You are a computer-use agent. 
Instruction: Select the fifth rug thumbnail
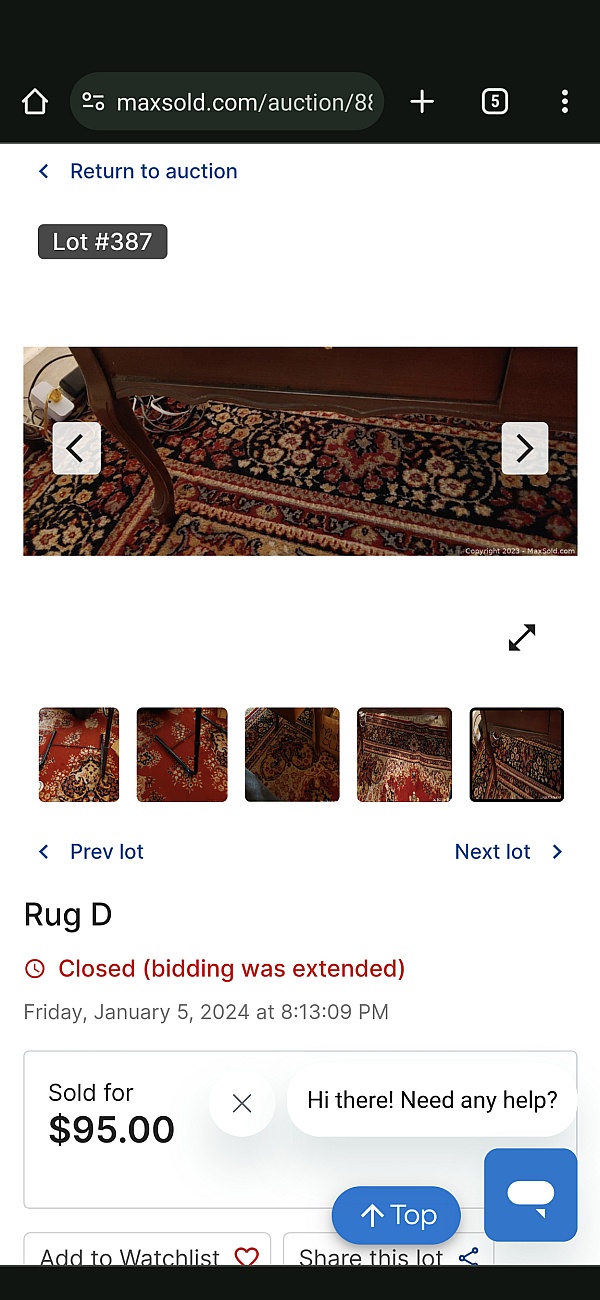[517, 754]
